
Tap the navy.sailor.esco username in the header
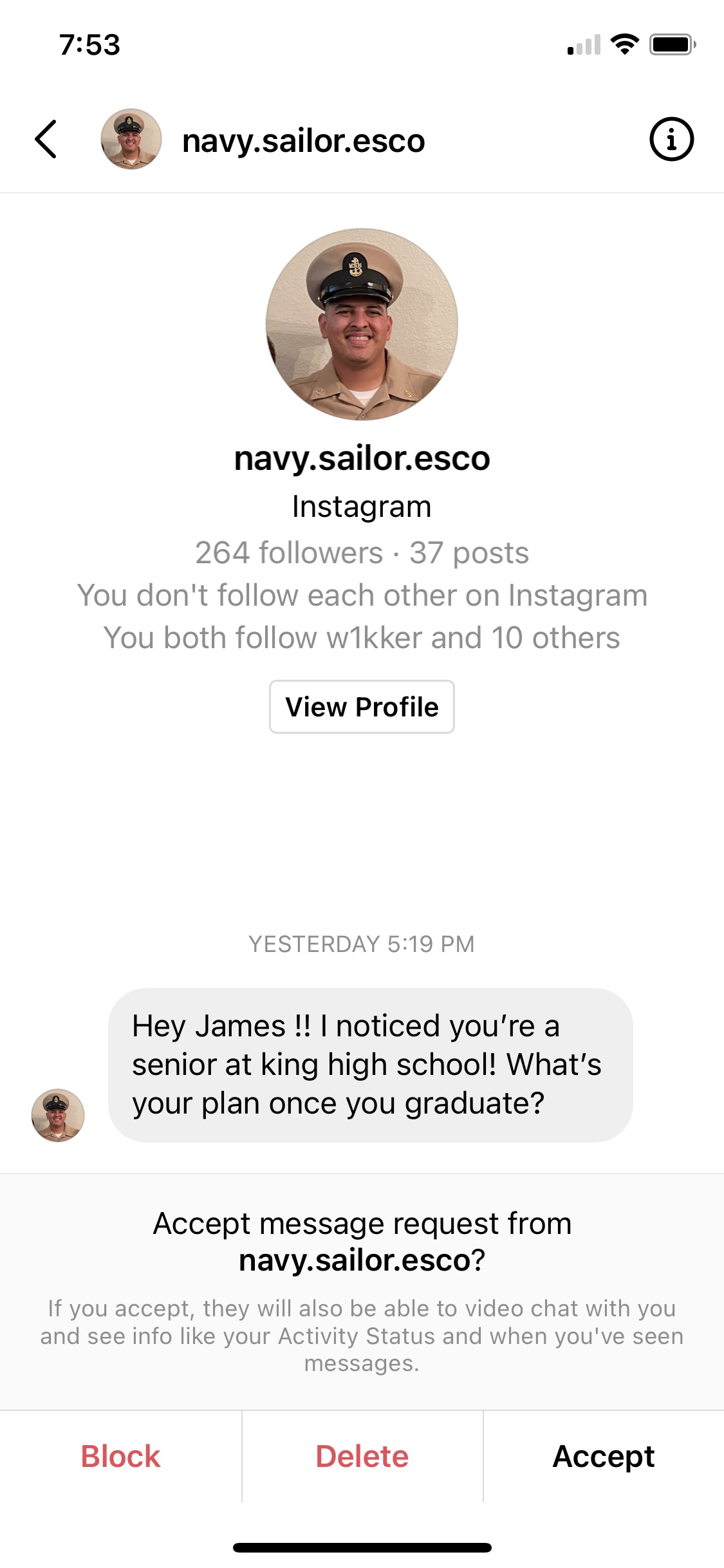303,139
